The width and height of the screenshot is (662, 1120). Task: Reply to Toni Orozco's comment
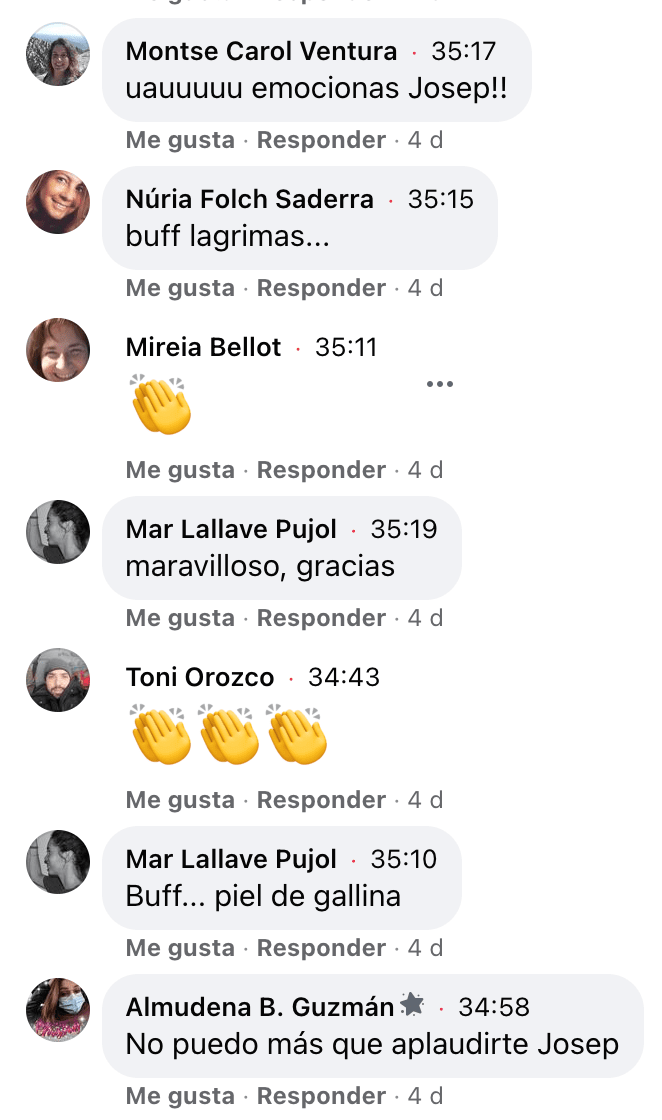(x=321, y=800)
